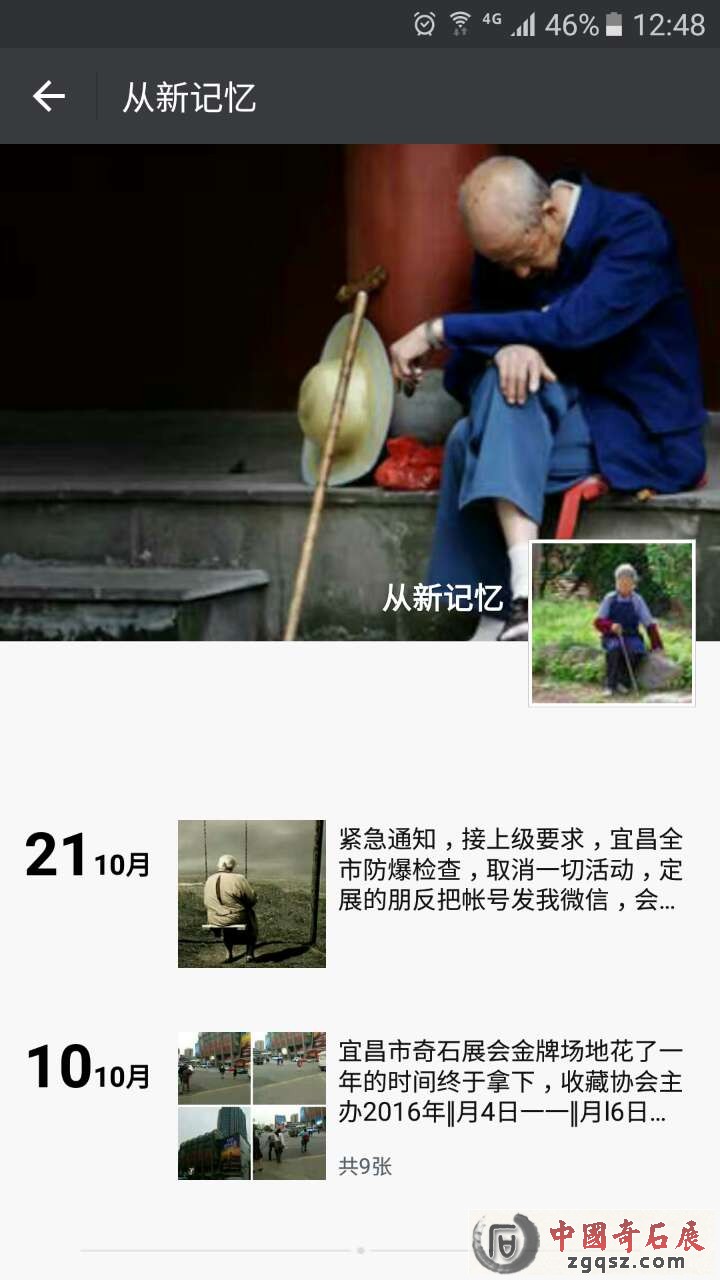
Task: Open the 宜昌市奇石展会 post text
Action: tap(510, 1081)
